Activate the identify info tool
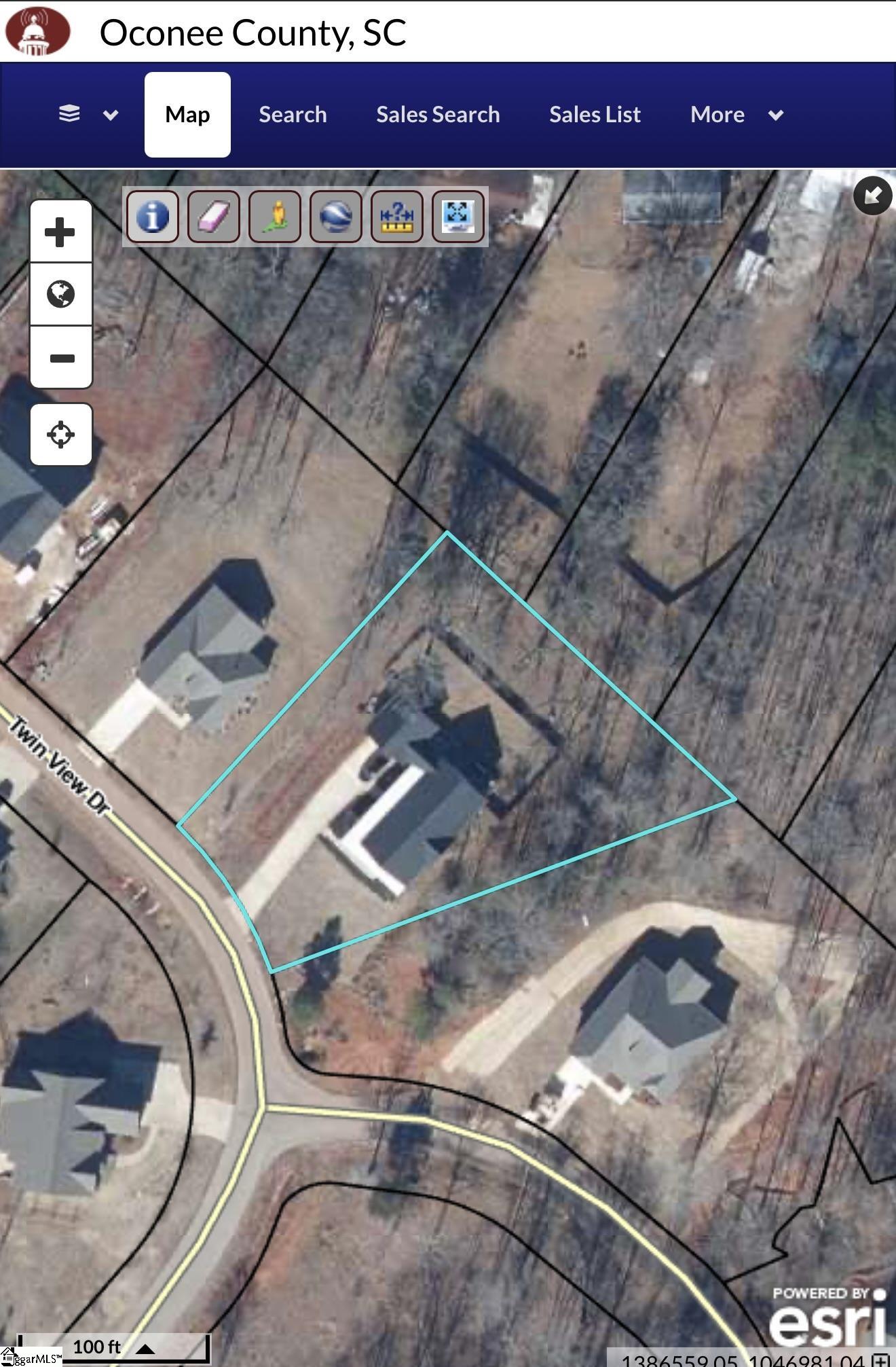This screenshot has height=1367, width=896. [x=153, y=217]
